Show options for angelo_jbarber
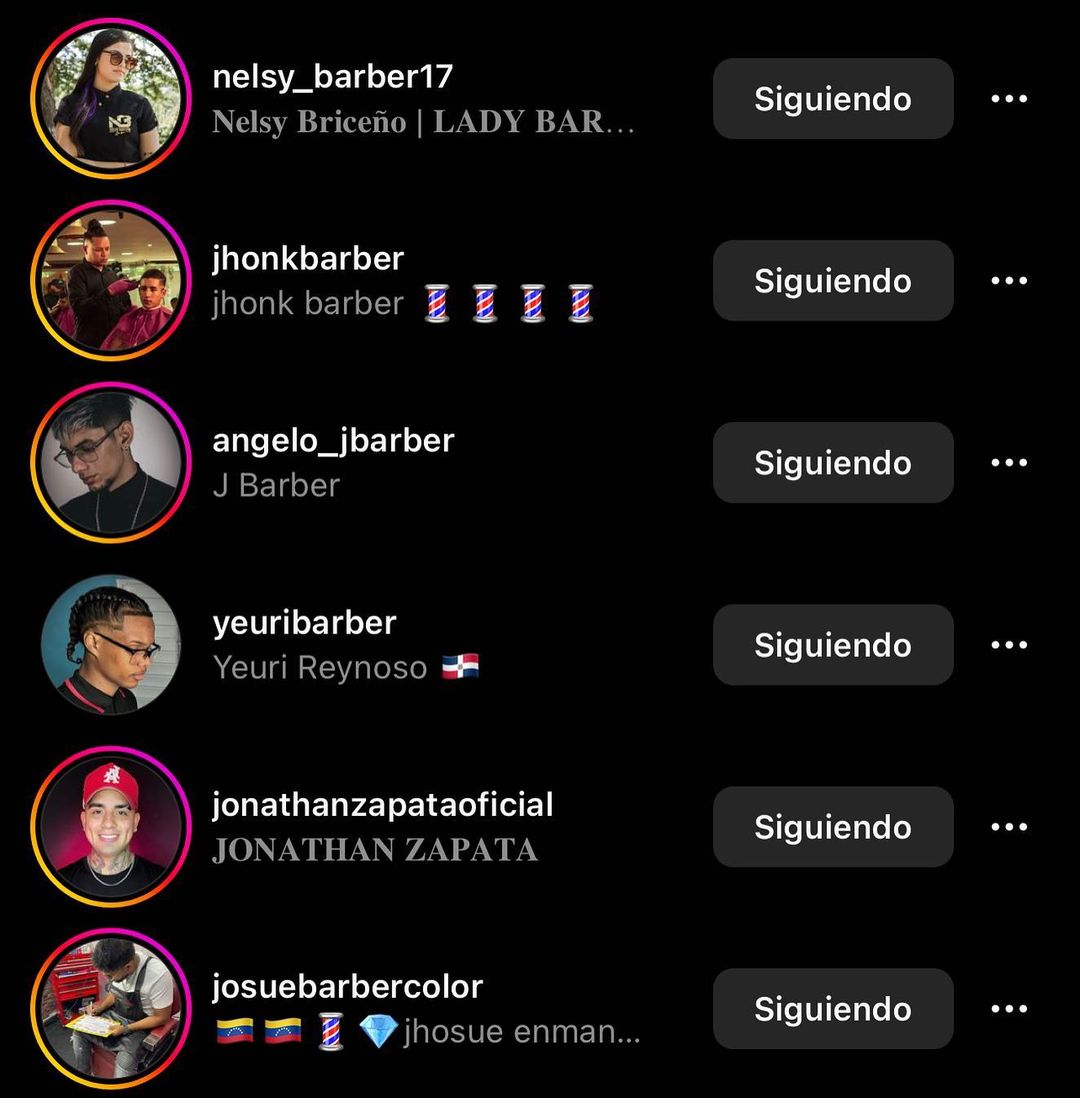The height and width of the screenshot is (1098, 1080). coord(1008,463)
